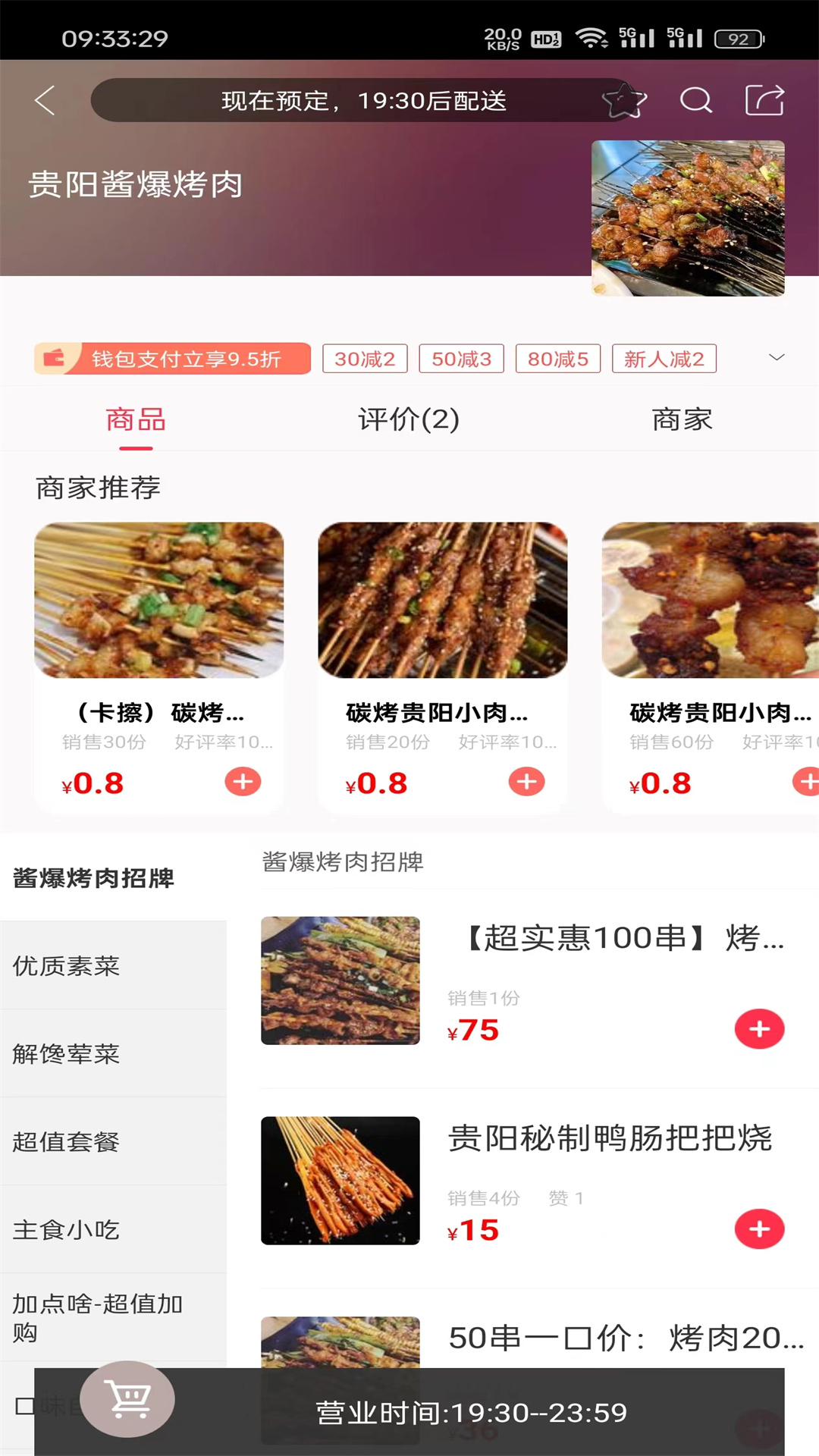Open the 解馋荤菜 category
This screenshot has width=819, height=1456.
click(x=67, y=1053)
